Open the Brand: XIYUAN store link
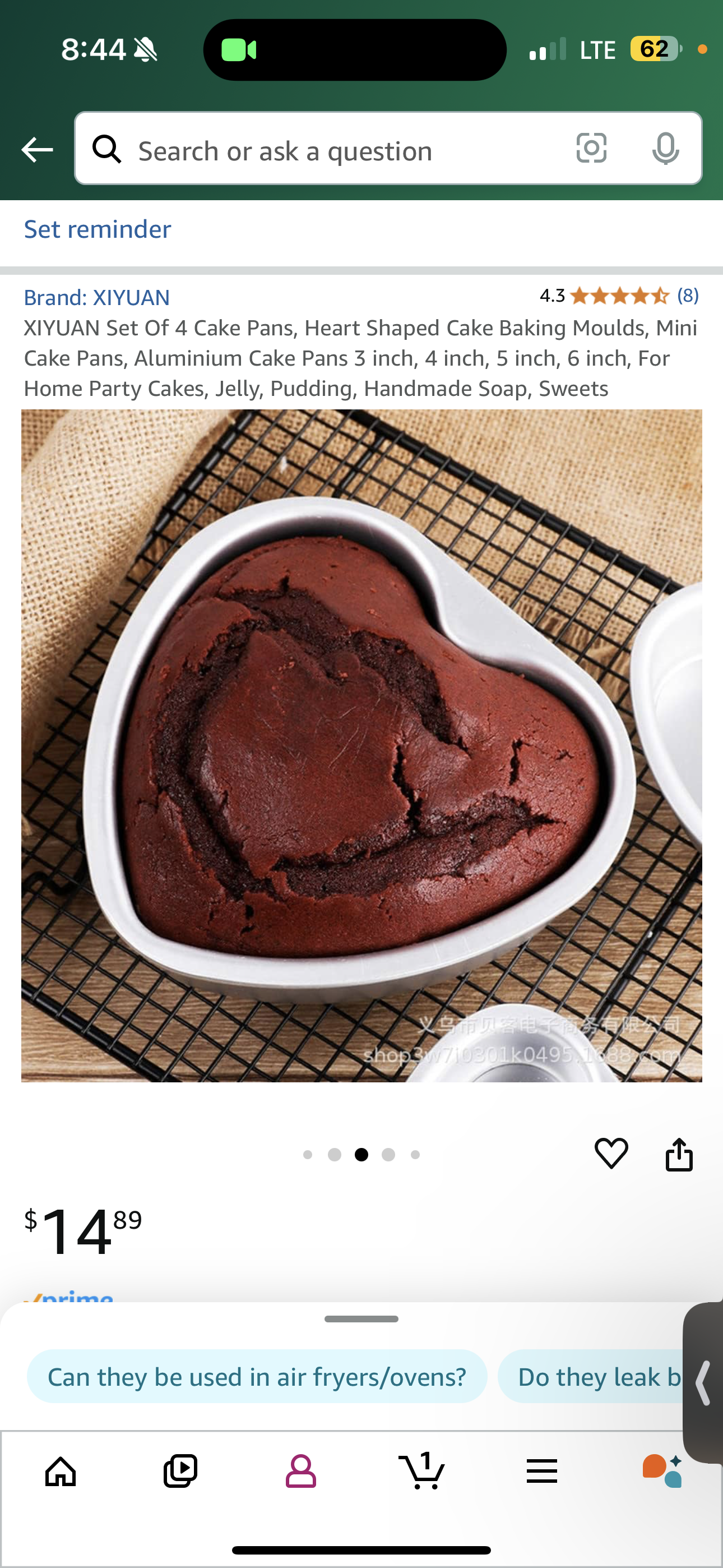 point(97,298)
